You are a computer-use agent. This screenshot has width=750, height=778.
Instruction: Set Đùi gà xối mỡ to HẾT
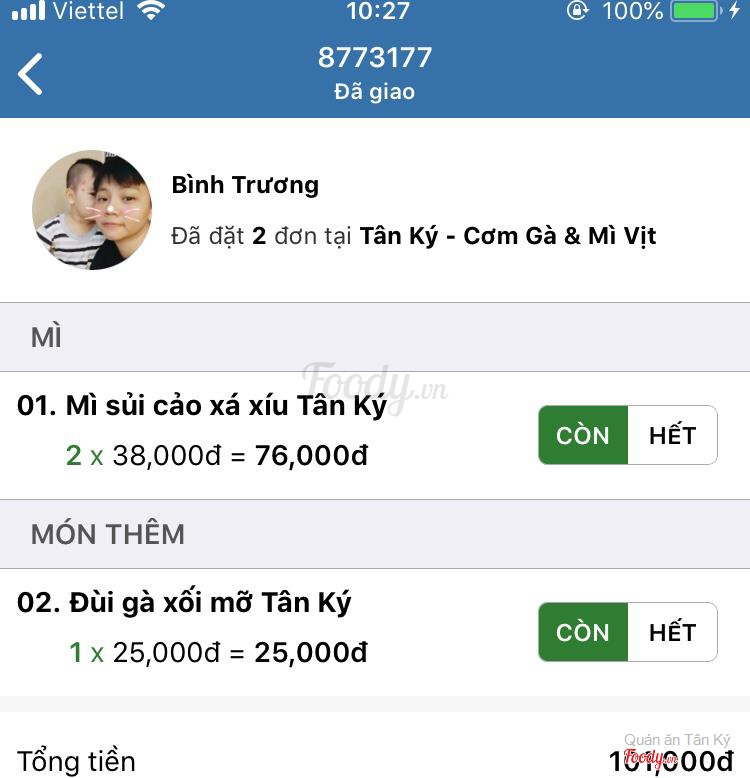(x=672, y=632)
